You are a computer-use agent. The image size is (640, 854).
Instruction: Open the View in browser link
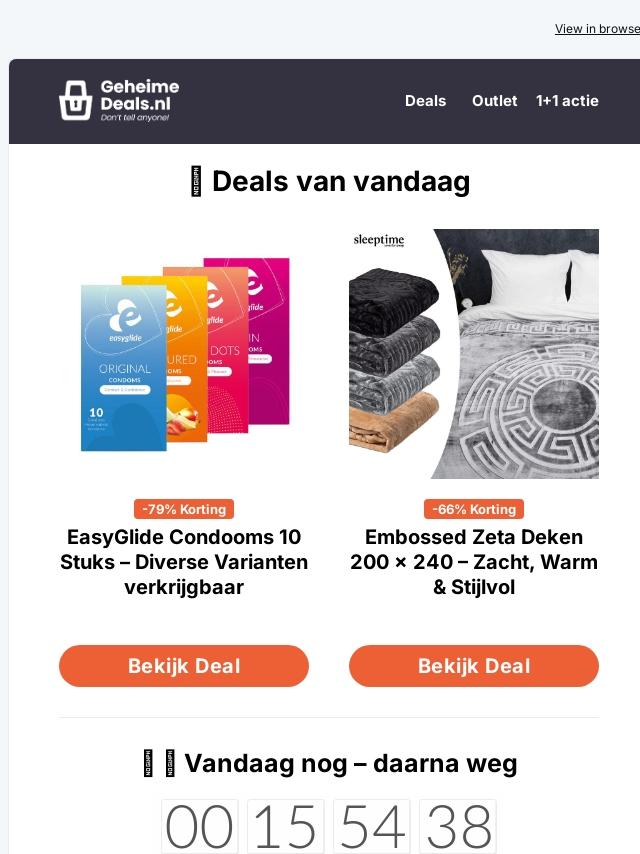[x=597, y=29]
